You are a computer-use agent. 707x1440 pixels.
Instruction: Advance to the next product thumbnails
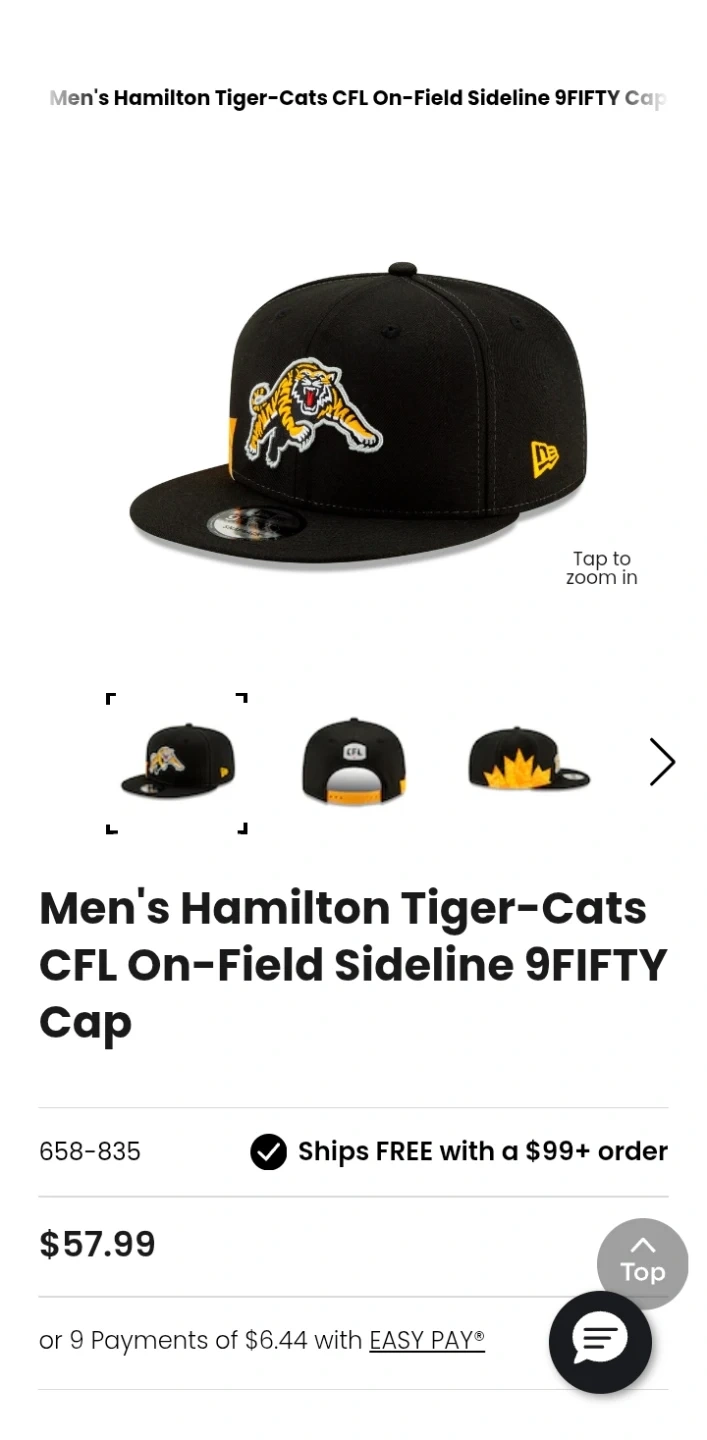pos(661,763)
